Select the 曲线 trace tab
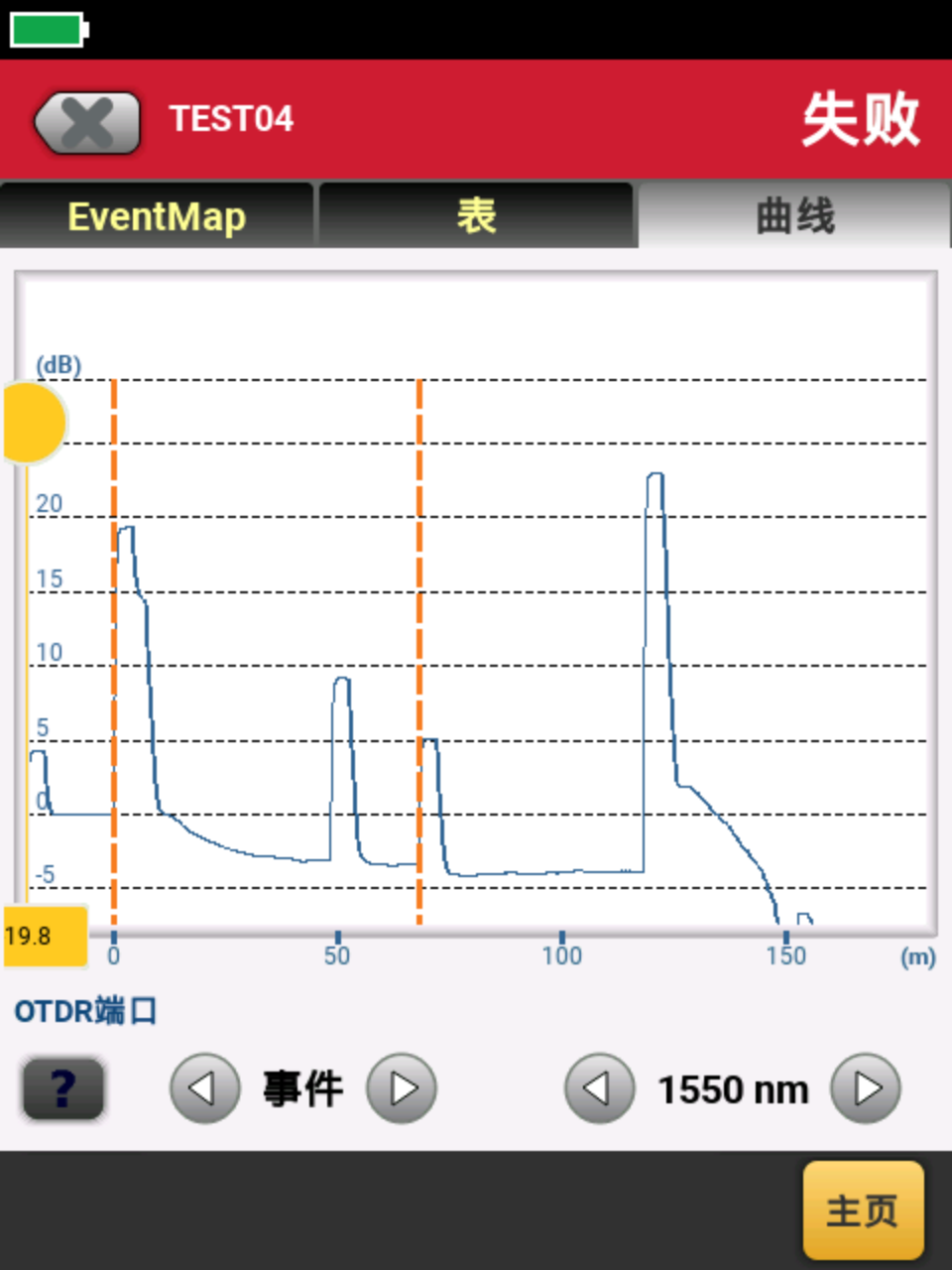Screen dimensions: 952x1270 793,215
